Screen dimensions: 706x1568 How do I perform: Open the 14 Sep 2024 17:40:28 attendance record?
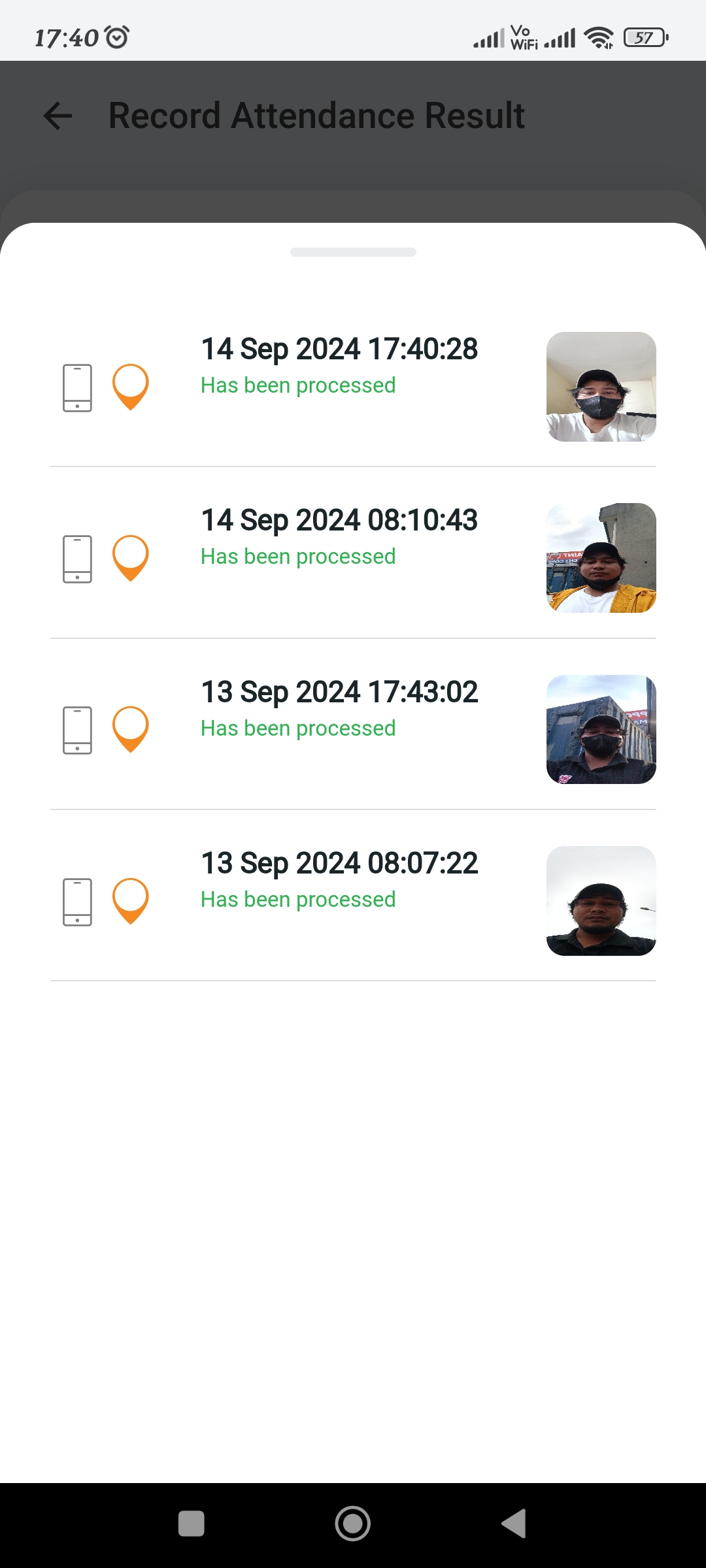point(339,366)
